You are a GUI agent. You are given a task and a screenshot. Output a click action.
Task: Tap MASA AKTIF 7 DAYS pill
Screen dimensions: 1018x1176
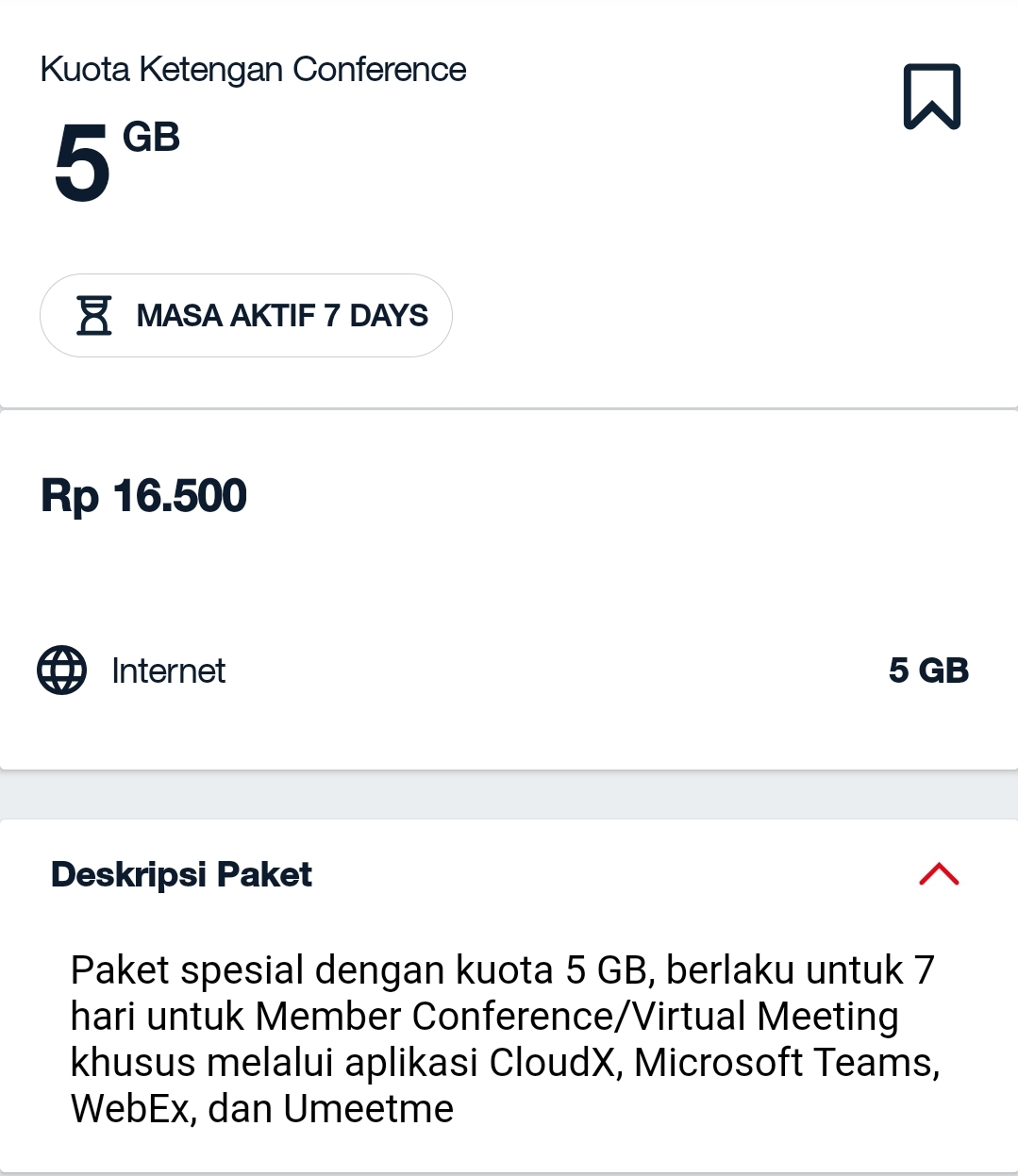point(246,315)
